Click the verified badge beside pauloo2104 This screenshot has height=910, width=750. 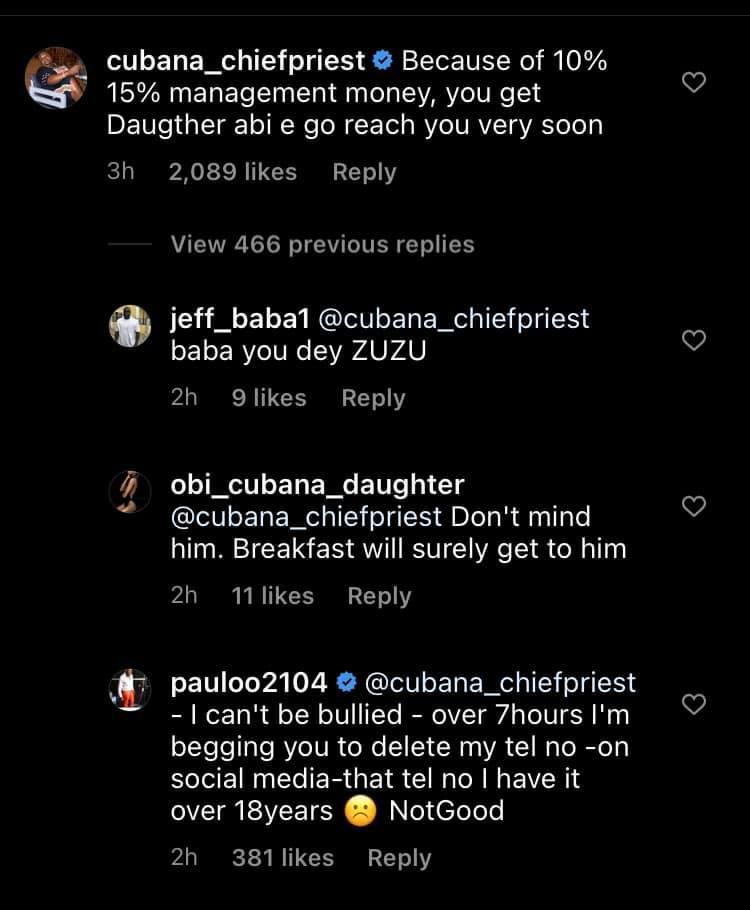pos(345,681)
